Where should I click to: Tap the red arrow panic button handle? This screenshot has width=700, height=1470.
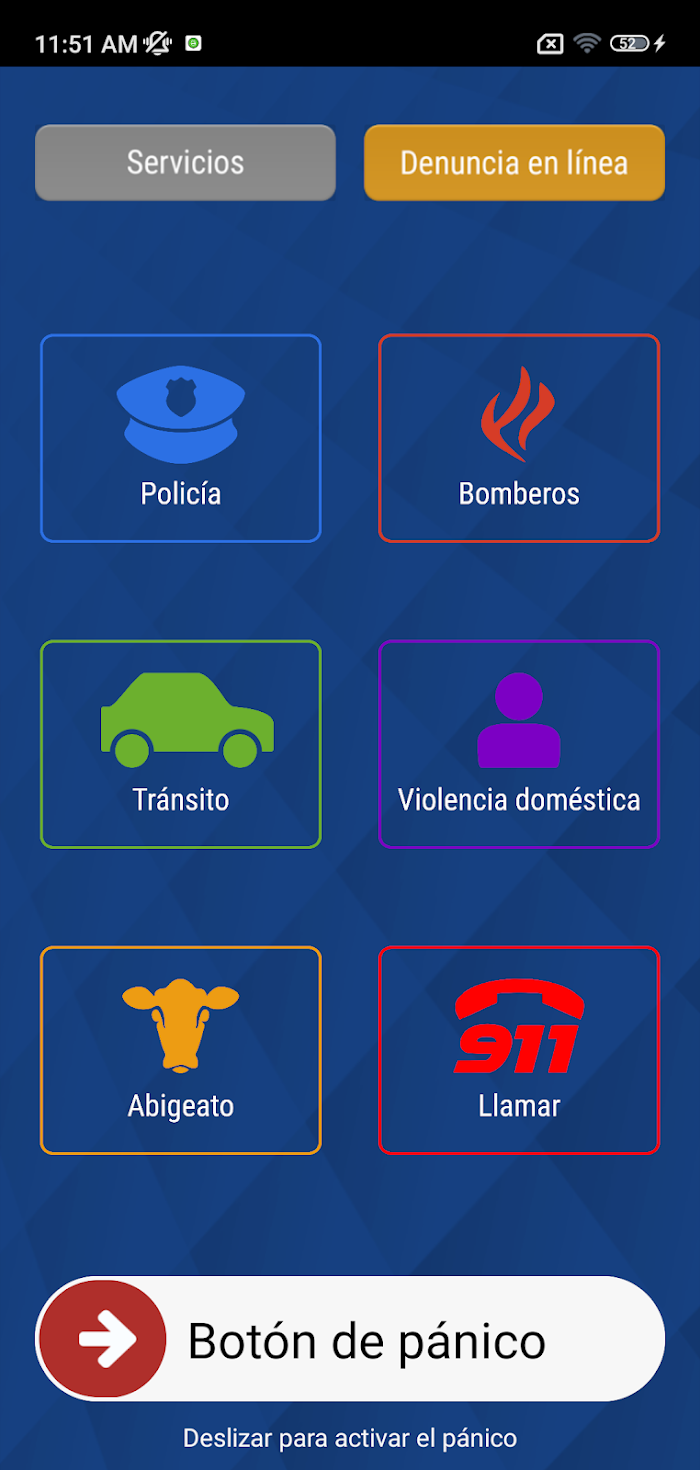click(103, 1339)
